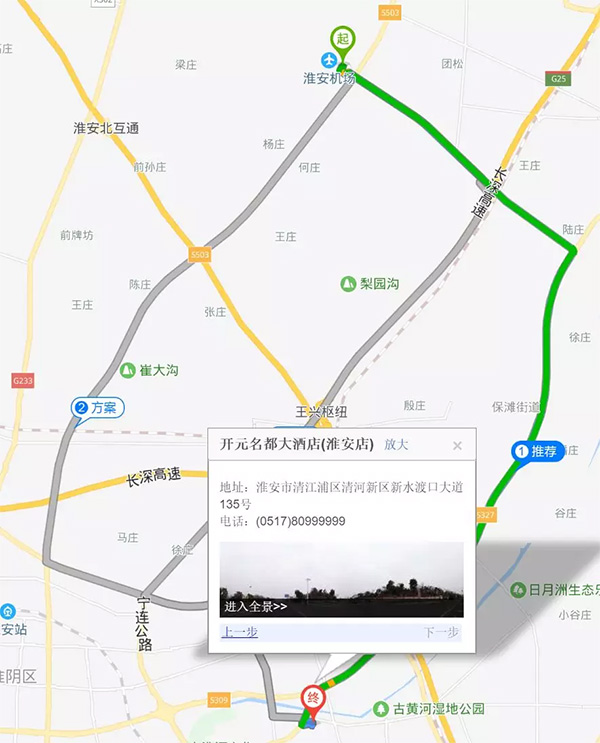Image resolution: width=600 pixels, height=743 pixels.
Task: Open the 进入全景 panorama view
Action: (x=255, y=606)
